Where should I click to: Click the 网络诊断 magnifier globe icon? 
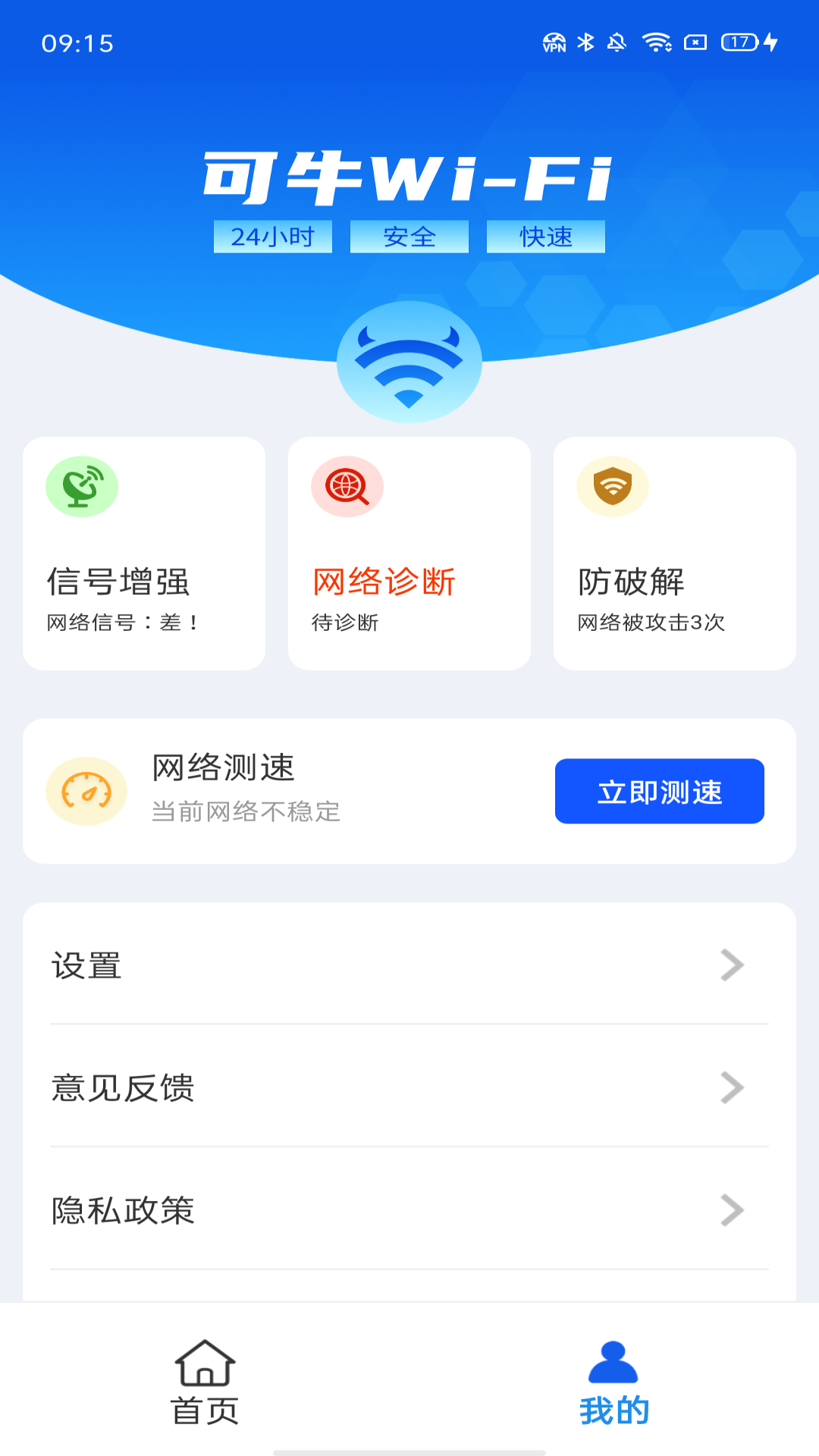click(347, 486)
